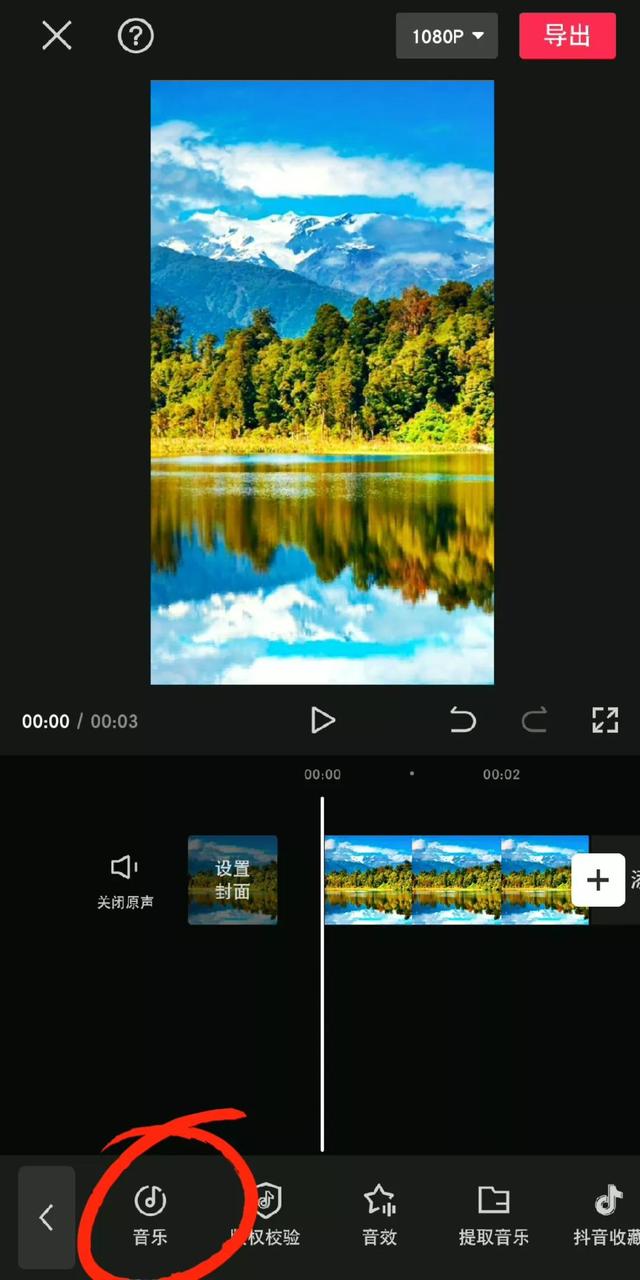Screen dimensions: 640x1280
Task: Redo the last undone edit
Action: click(x=534, y=720)
